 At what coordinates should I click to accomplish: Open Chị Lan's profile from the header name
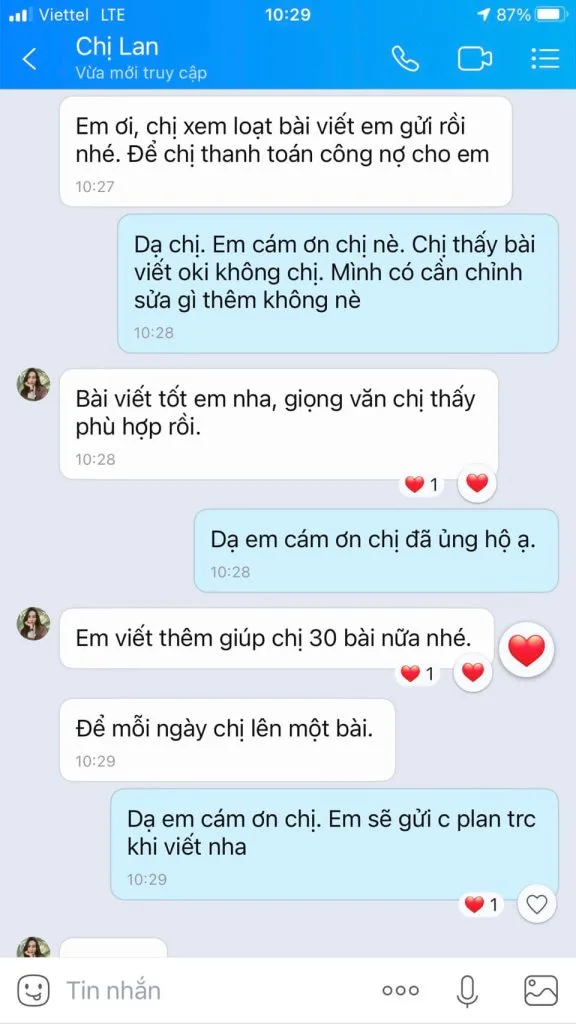(117, 47)
